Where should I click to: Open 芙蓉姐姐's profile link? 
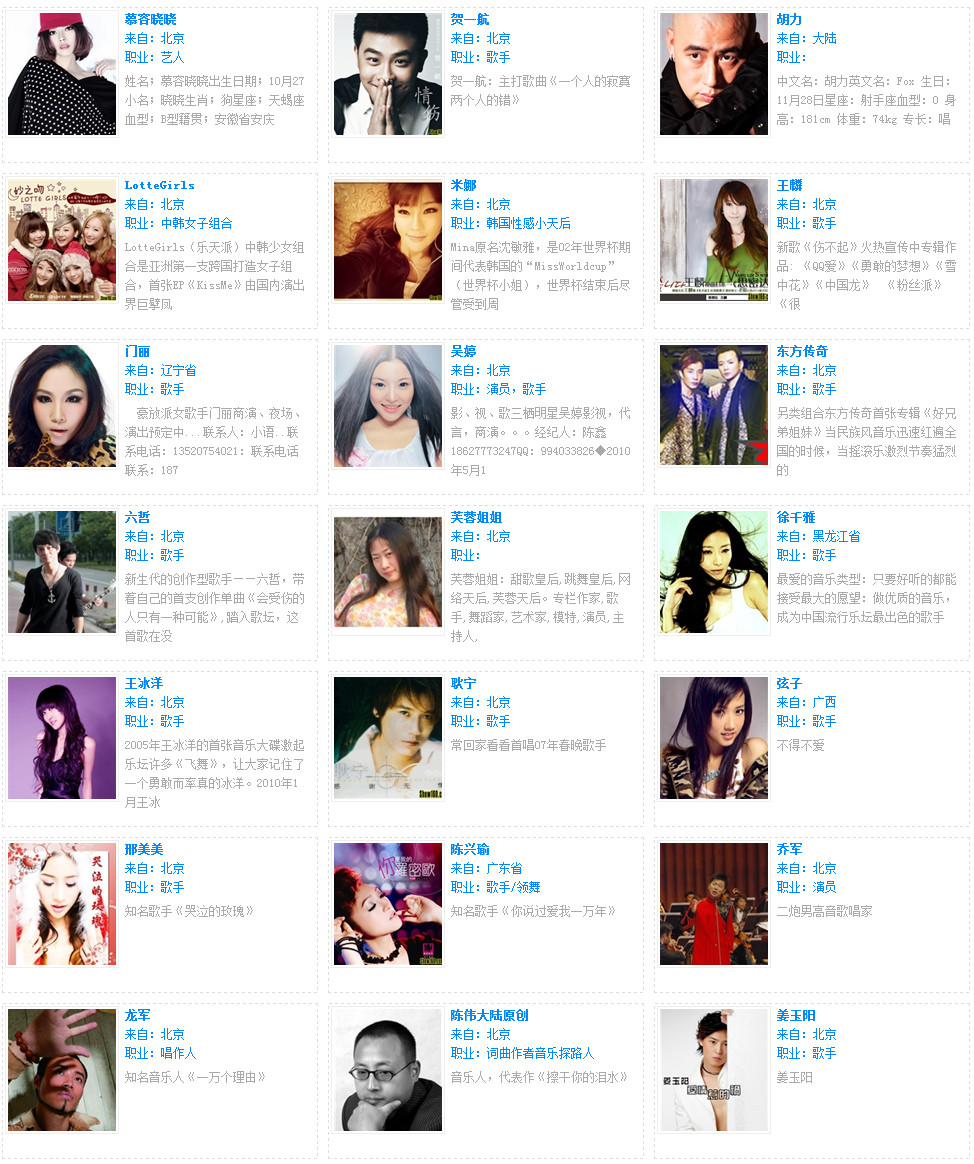(476, 517)
